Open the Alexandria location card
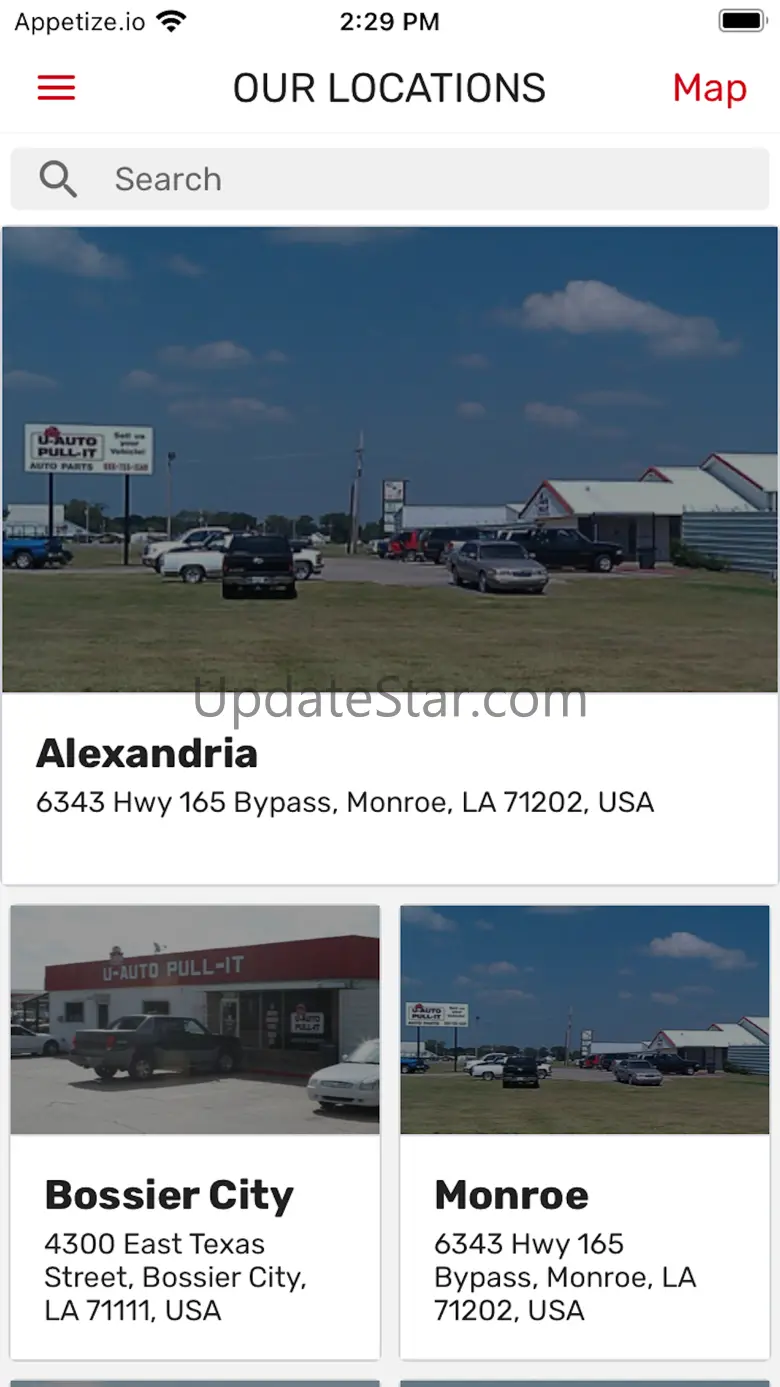This screenshot has height=1387, width=780. [x=390, y=555]
